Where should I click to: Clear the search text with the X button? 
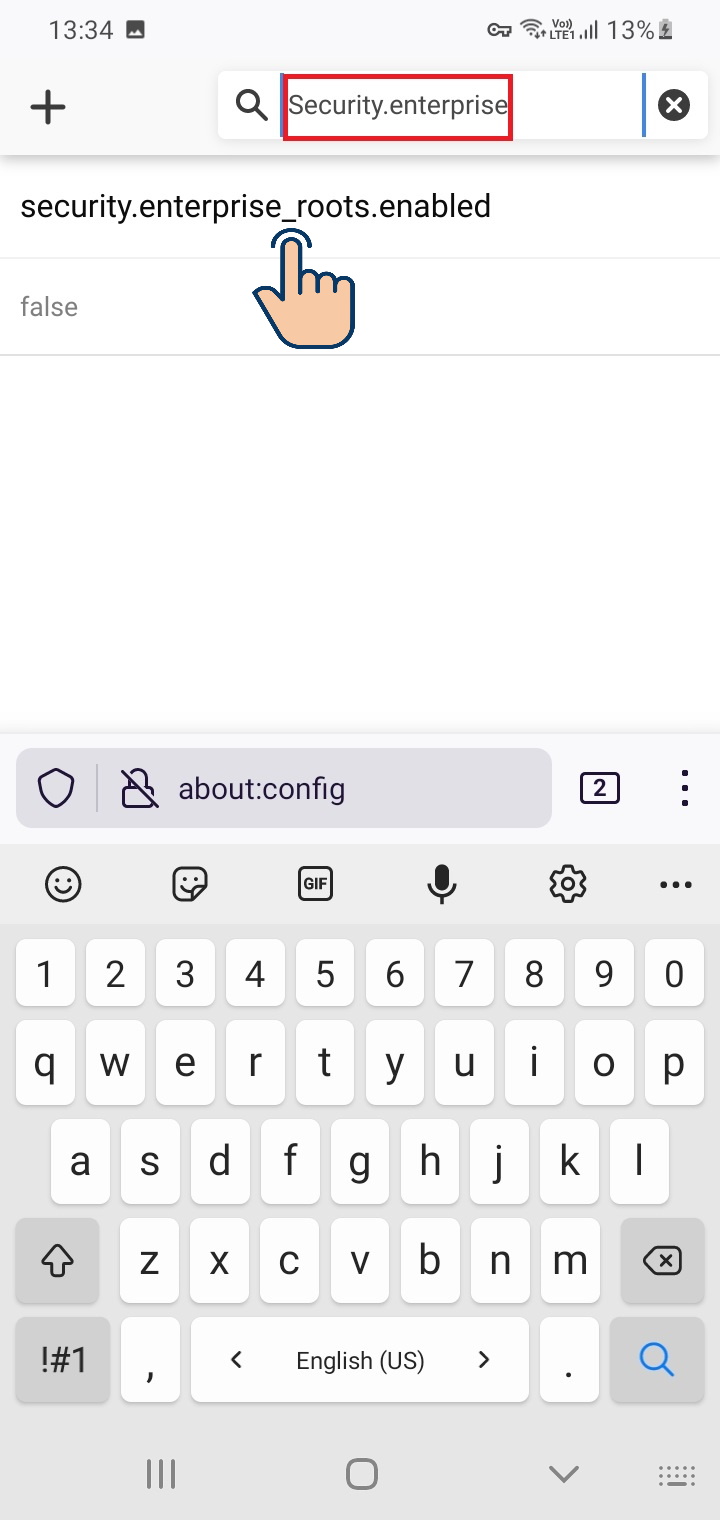point(674,105)
